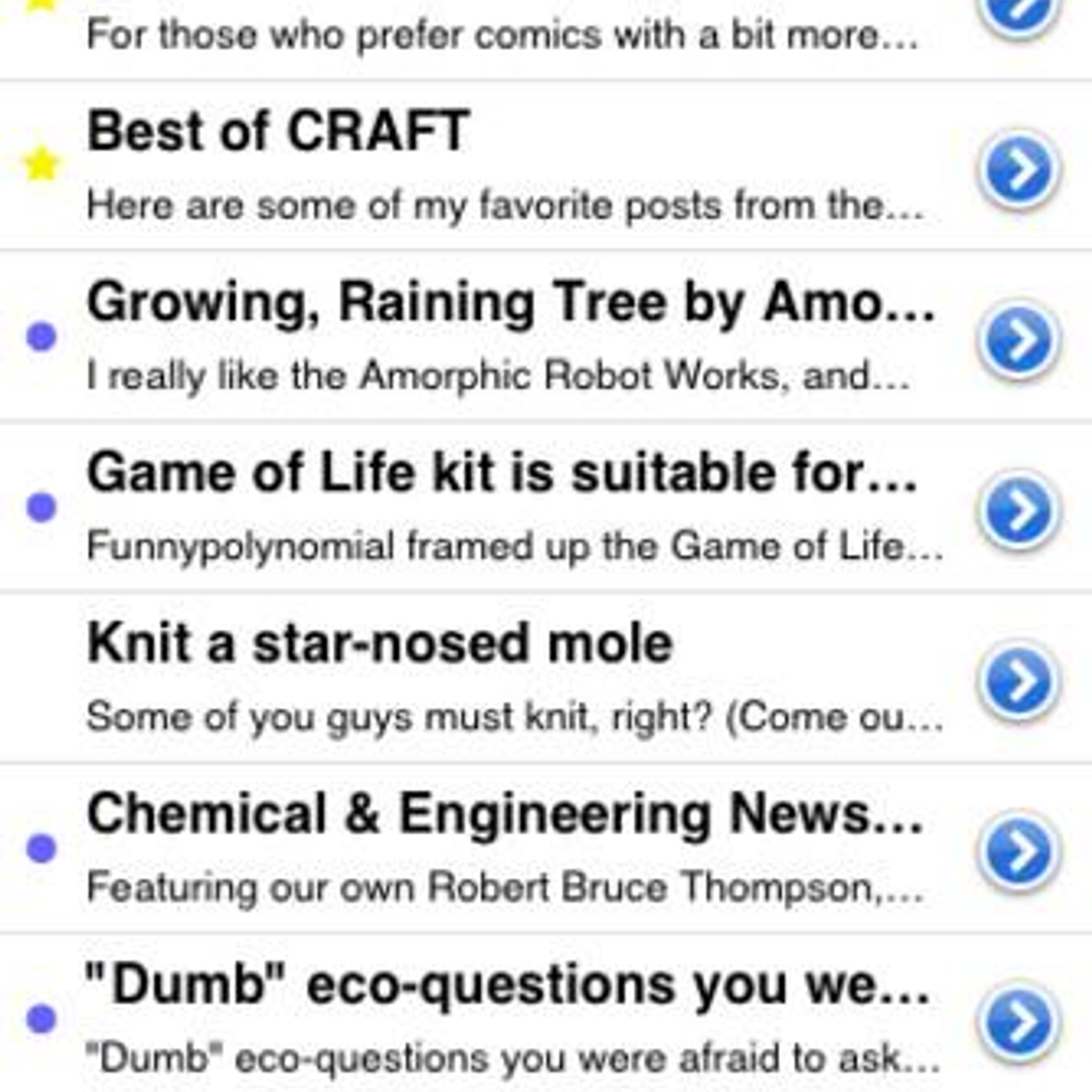This screenshot has height=1092, width=1092.
Task: Open the Best of CRAFT article
Action: click(x=278, y=132)
